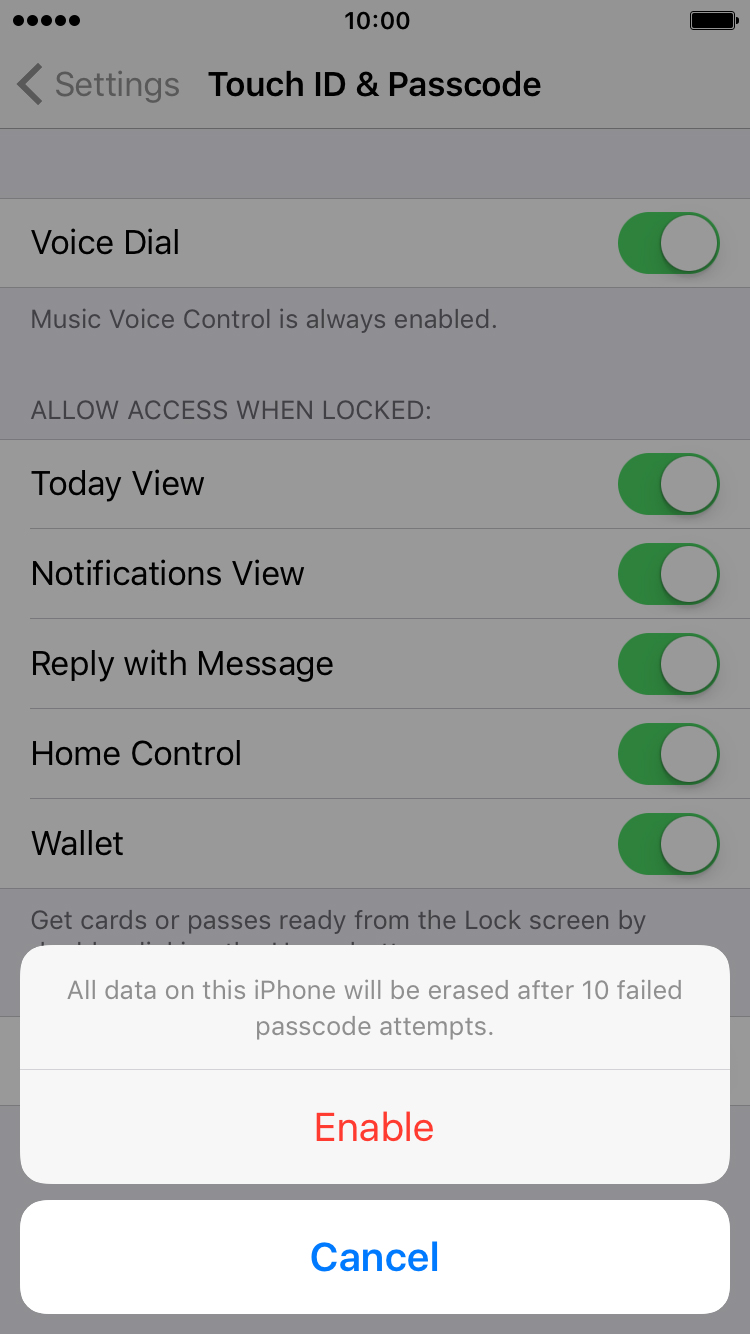Switch off Reply with Message
750x1334 pixels.
pos(668,664)
